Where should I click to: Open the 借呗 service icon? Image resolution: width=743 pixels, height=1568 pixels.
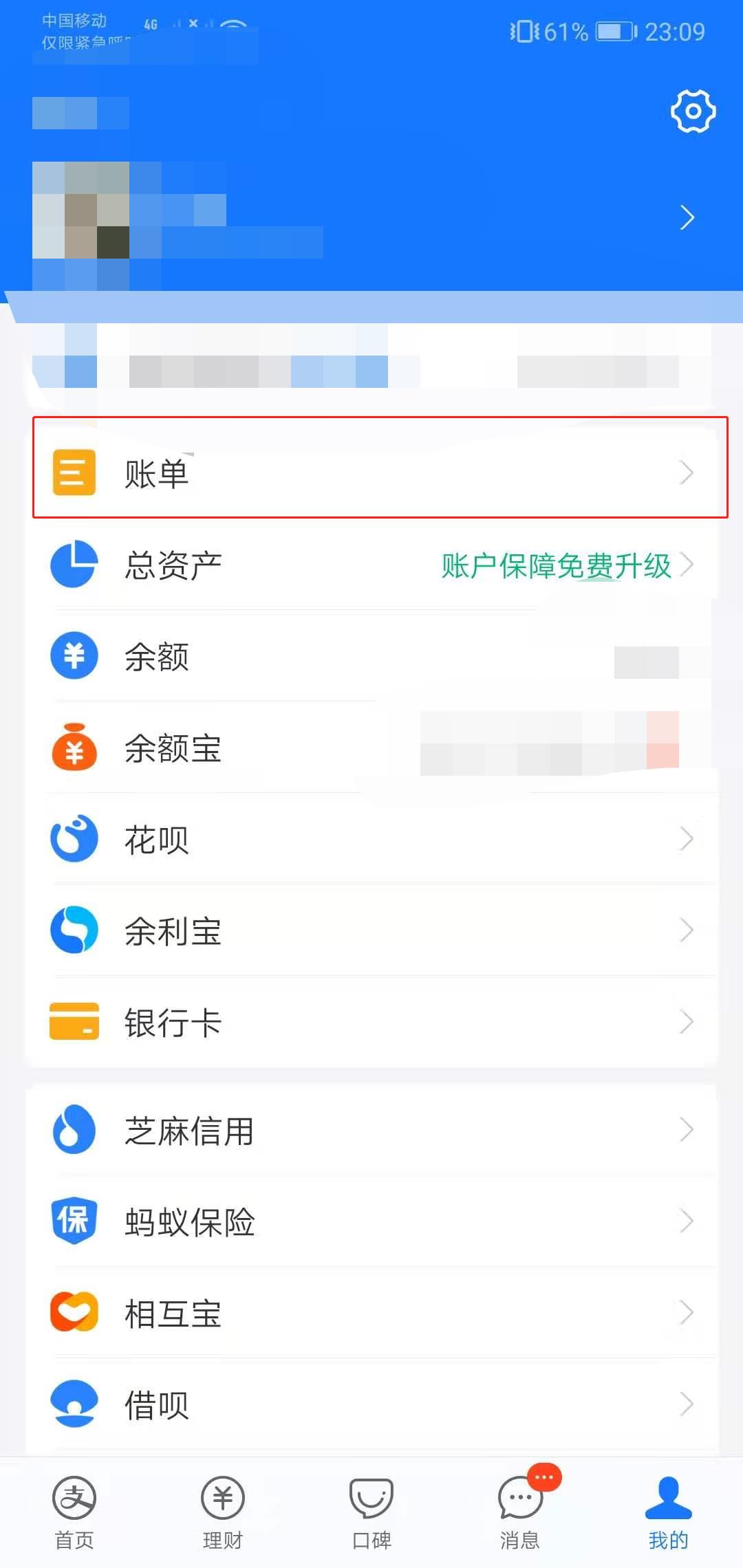click(74, 1403)
